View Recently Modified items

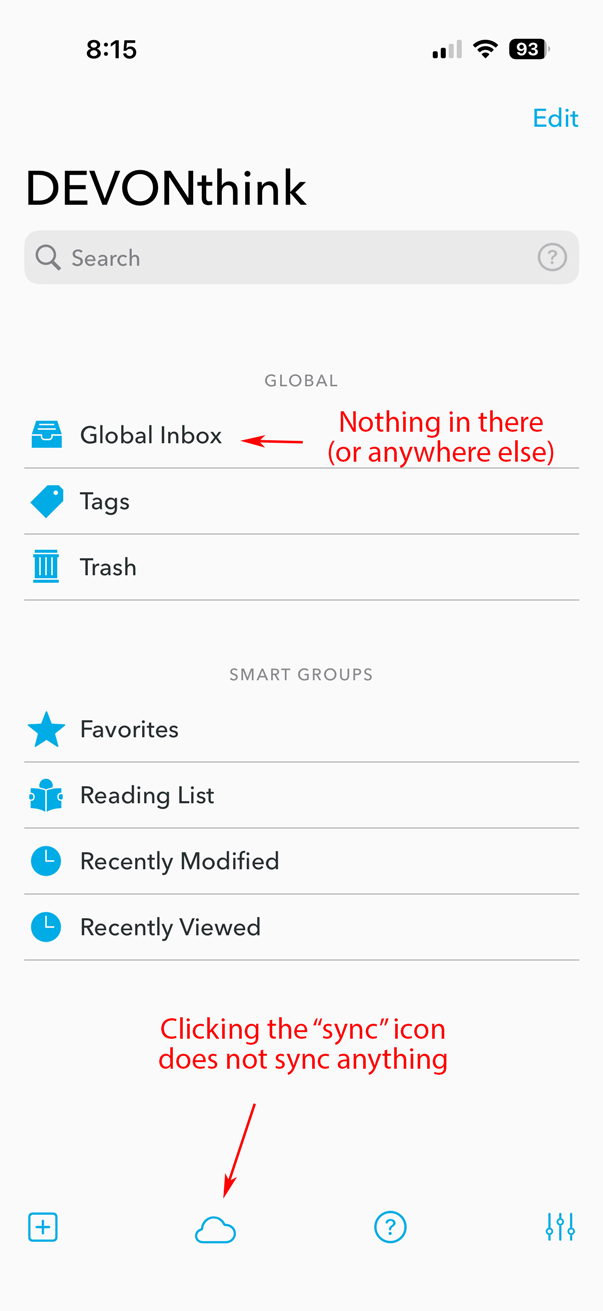point(179,861)
